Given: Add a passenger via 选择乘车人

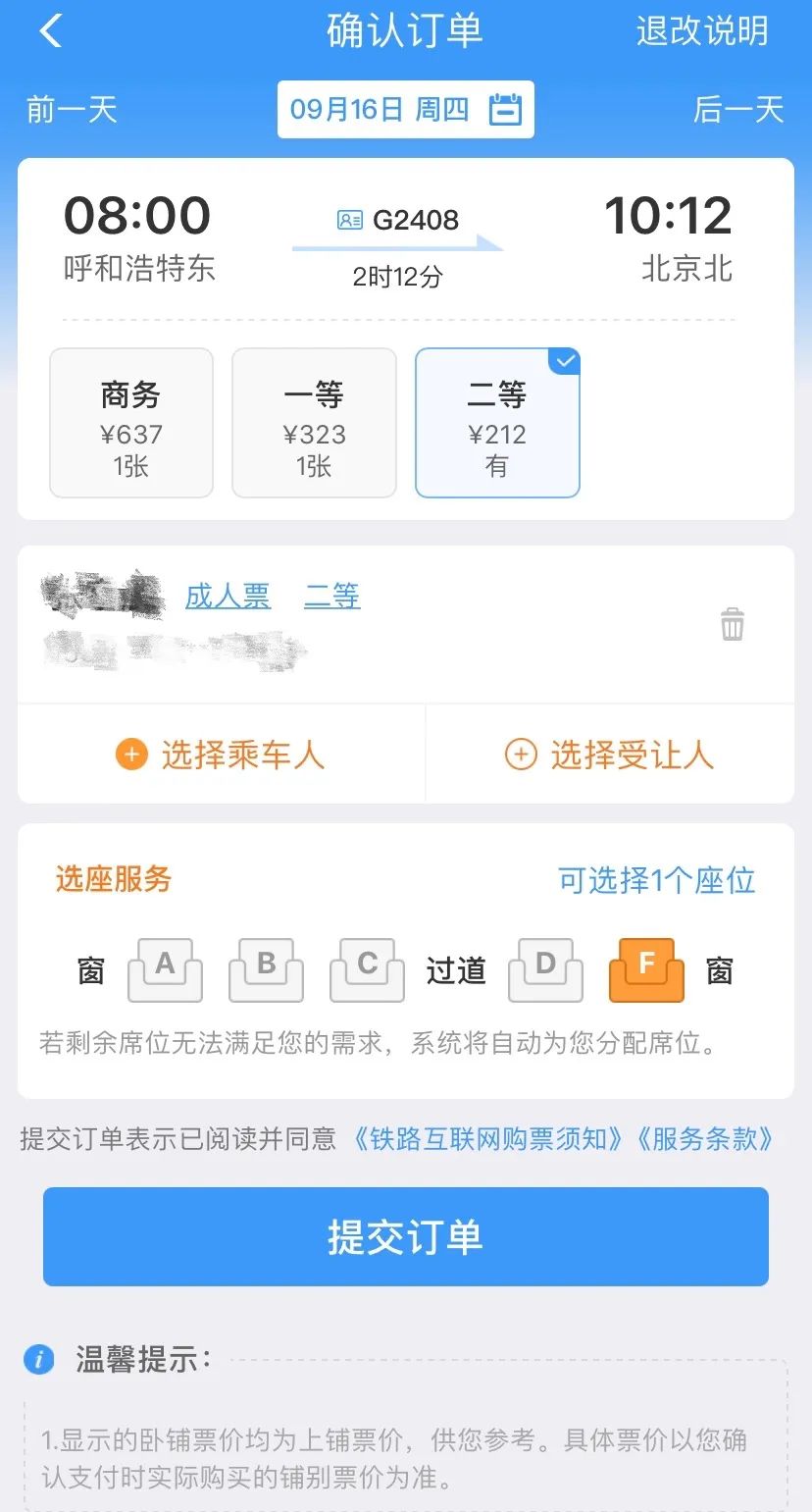Looking at the screenshot, I should pos(221,755).
